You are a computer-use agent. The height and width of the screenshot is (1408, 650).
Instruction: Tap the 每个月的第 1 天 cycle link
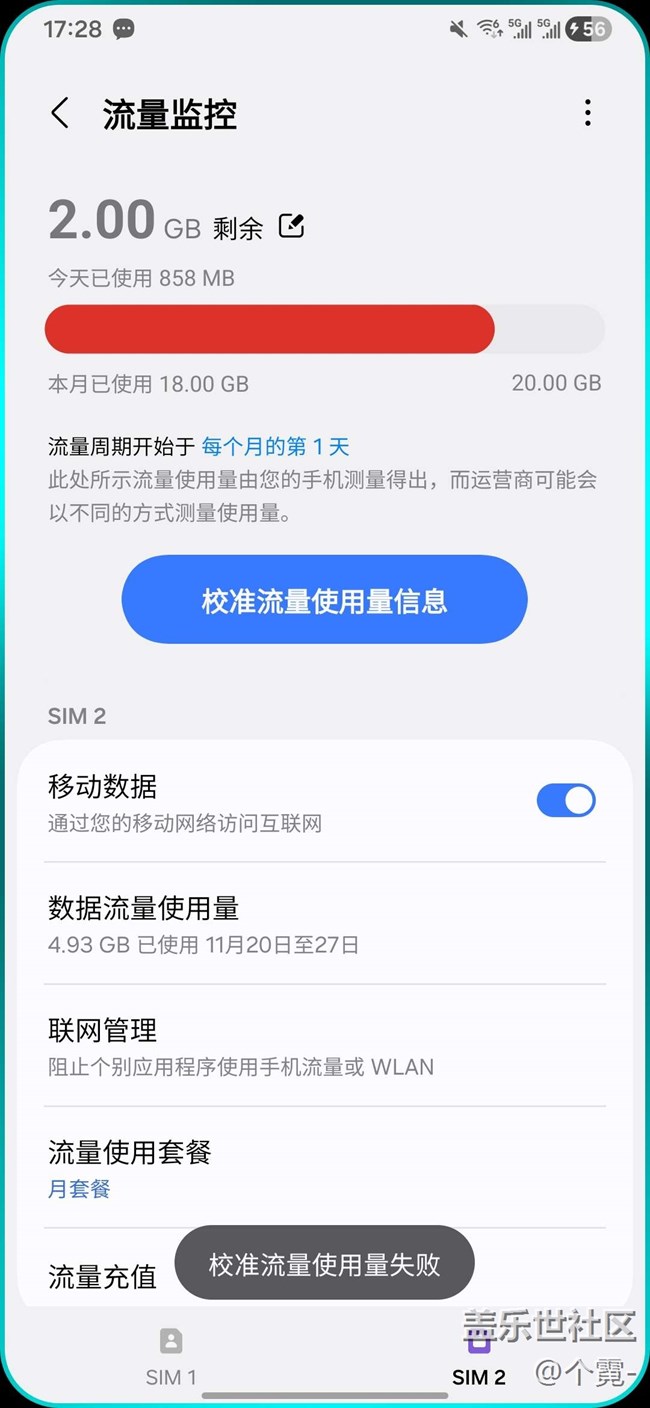point(275,446)
